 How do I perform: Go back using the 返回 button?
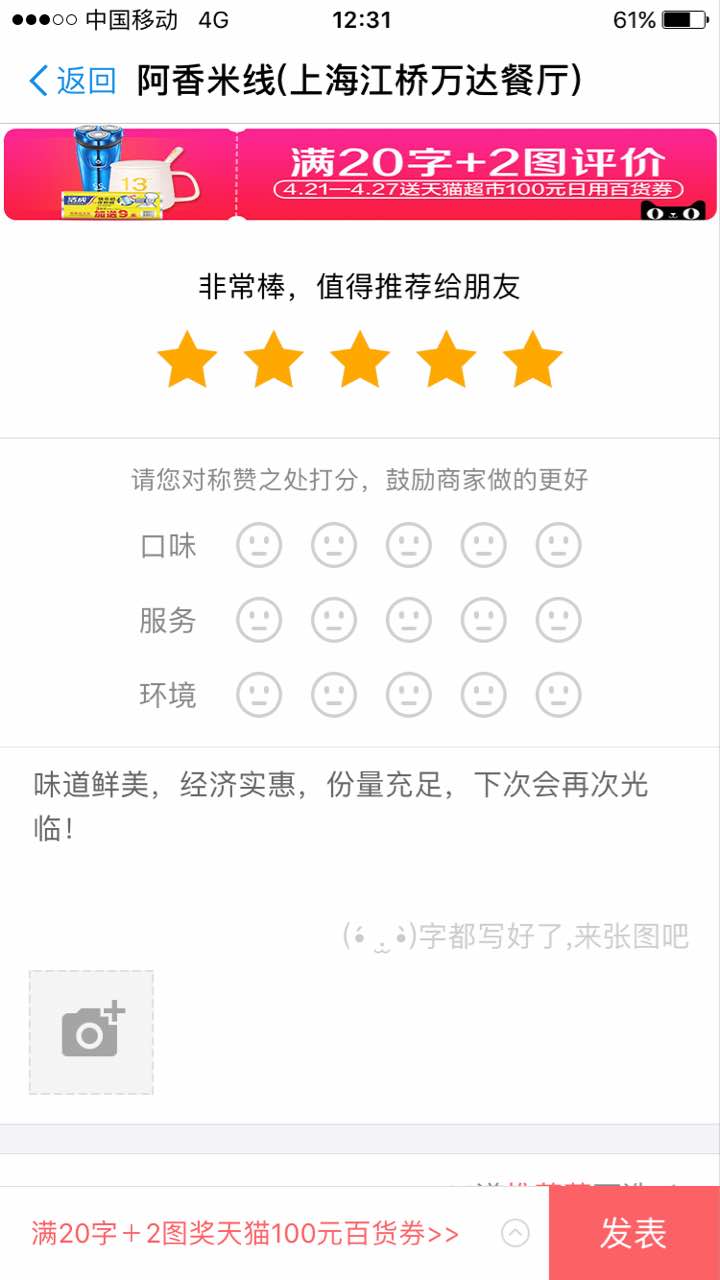coord(72,81)
